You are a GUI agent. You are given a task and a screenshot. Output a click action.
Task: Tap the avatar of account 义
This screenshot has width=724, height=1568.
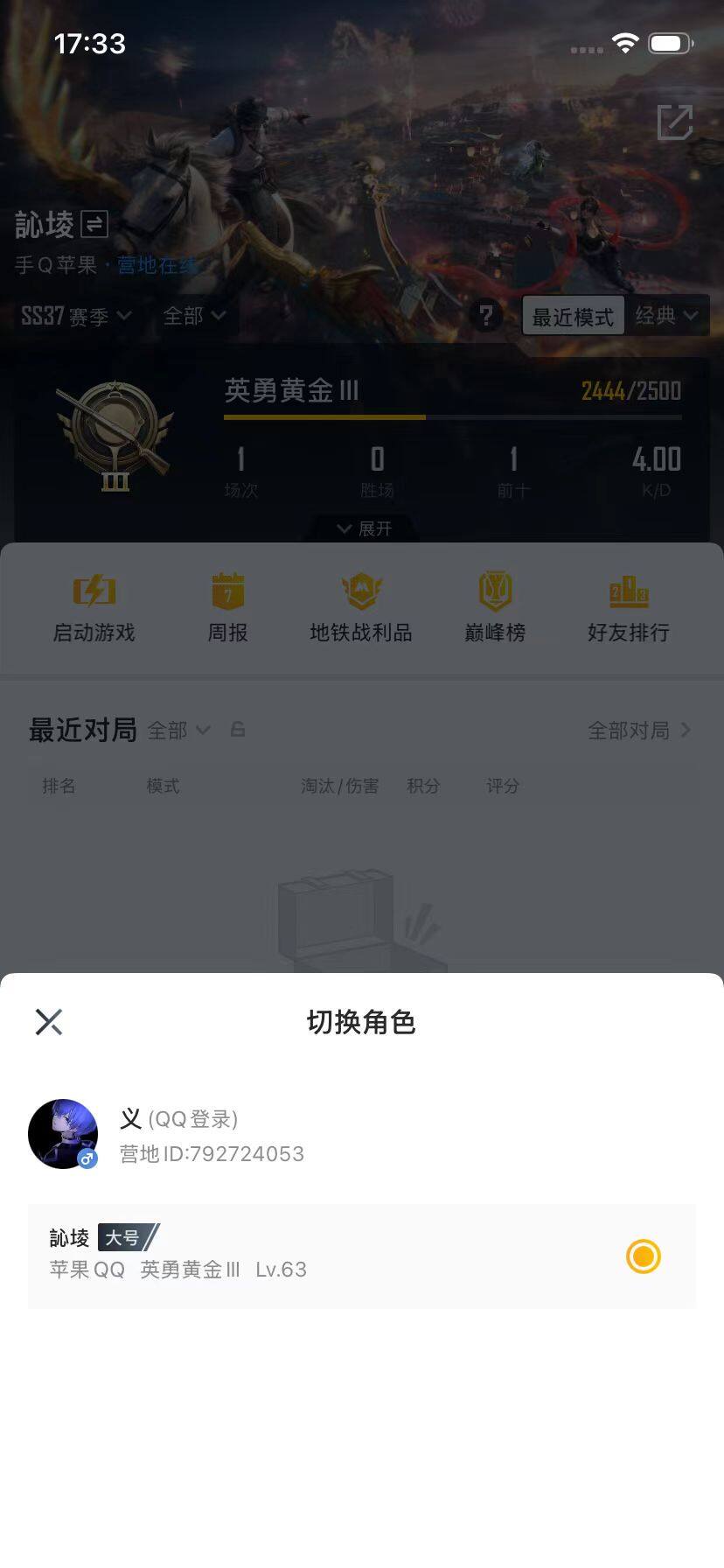click(x=63, y=1133)
